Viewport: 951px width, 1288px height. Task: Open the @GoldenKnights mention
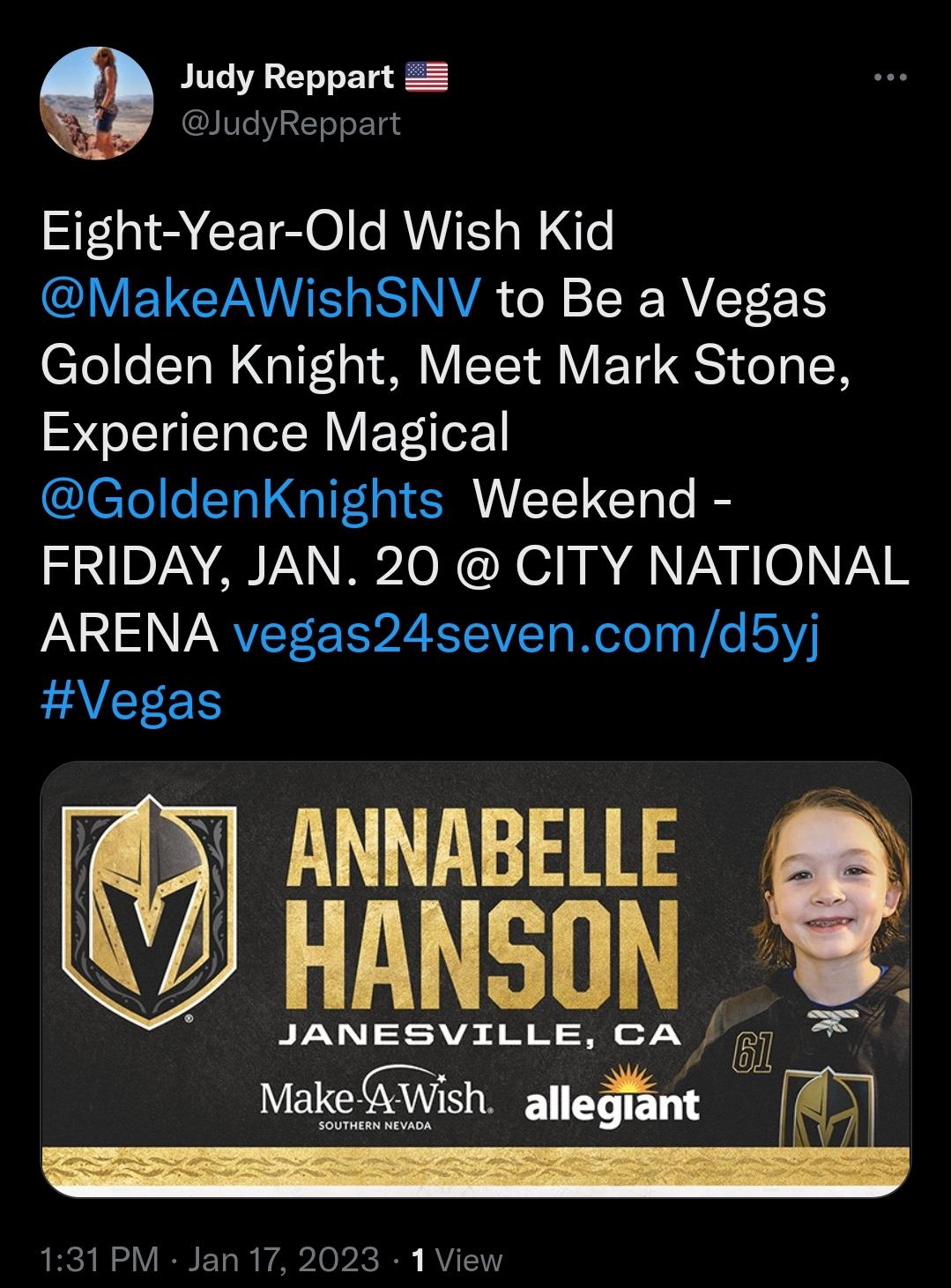(x=242, y=500)
